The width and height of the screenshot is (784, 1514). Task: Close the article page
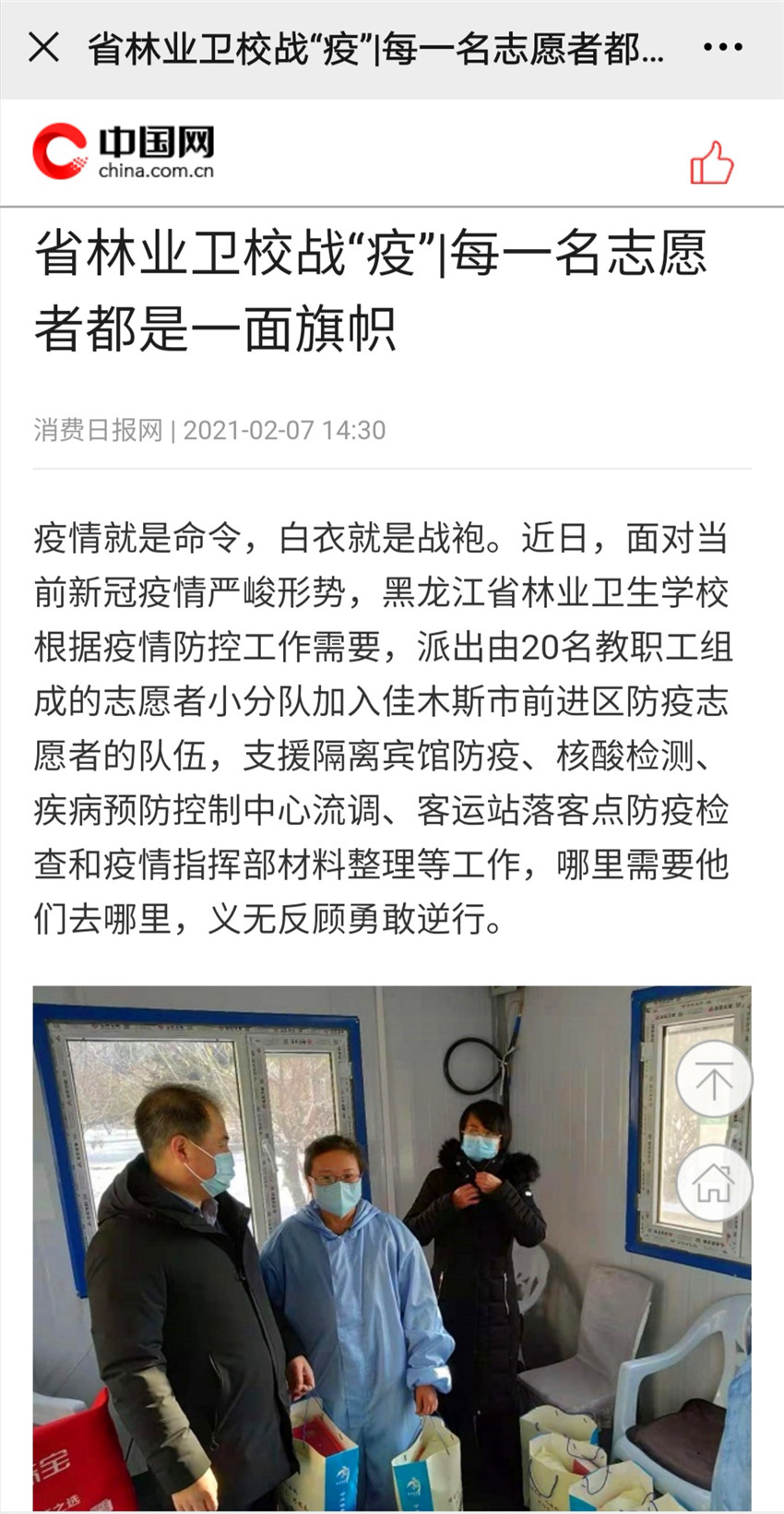point(43,47)
